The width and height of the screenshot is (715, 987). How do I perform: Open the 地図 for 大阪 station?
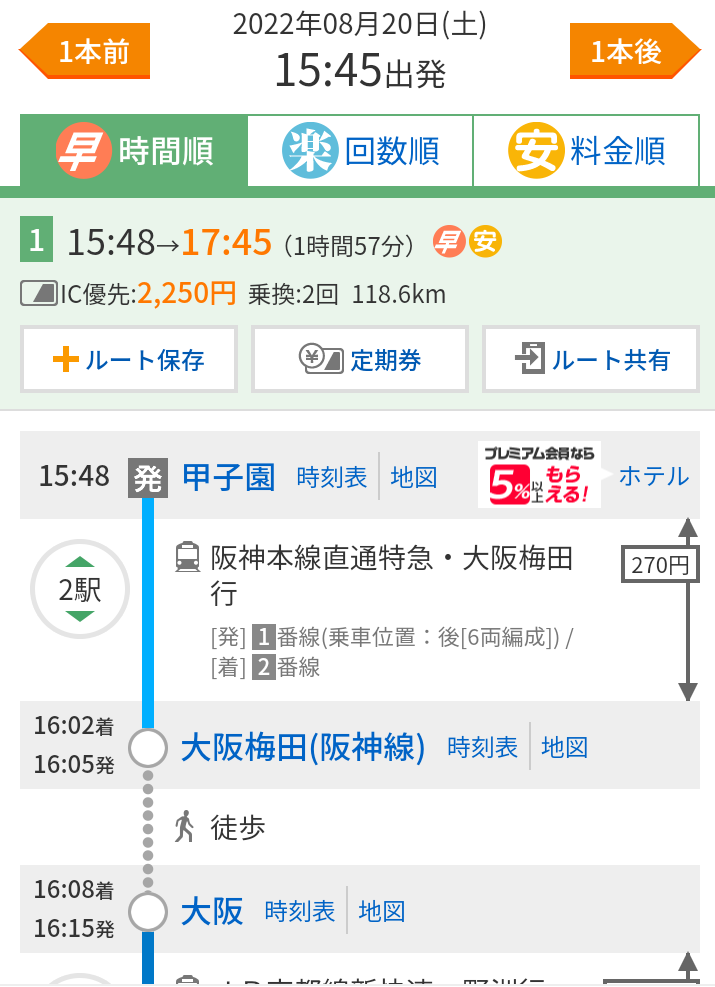point(382,911)
